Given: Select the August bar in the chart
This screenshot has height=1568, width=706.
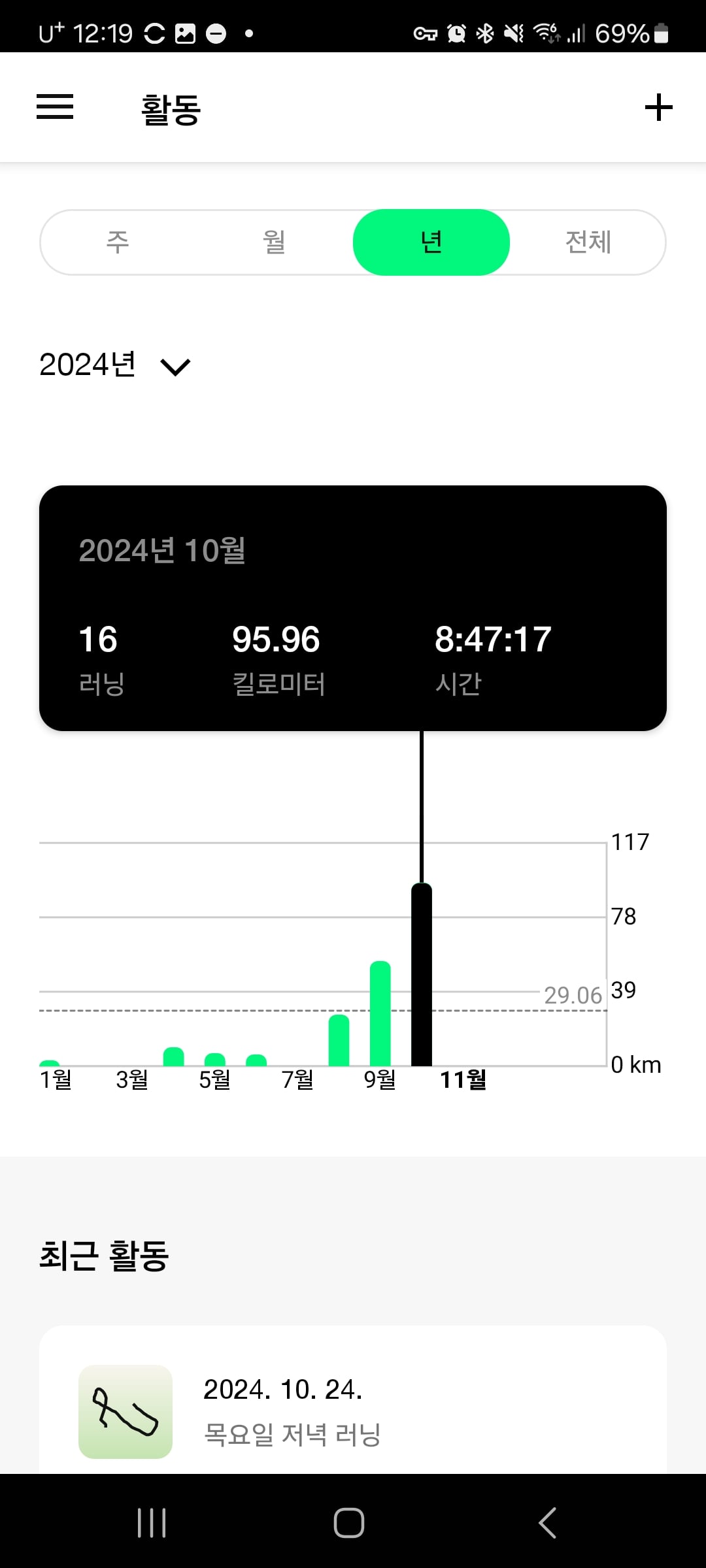Looking at the screenshot, I should (339, 1040).
